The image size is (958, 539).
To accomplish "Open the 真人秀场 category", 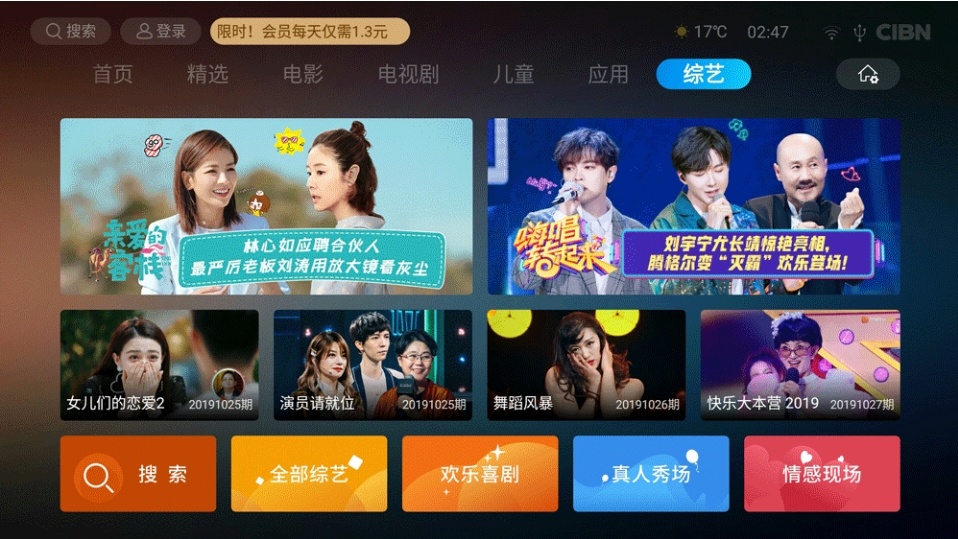I will 651,474.
